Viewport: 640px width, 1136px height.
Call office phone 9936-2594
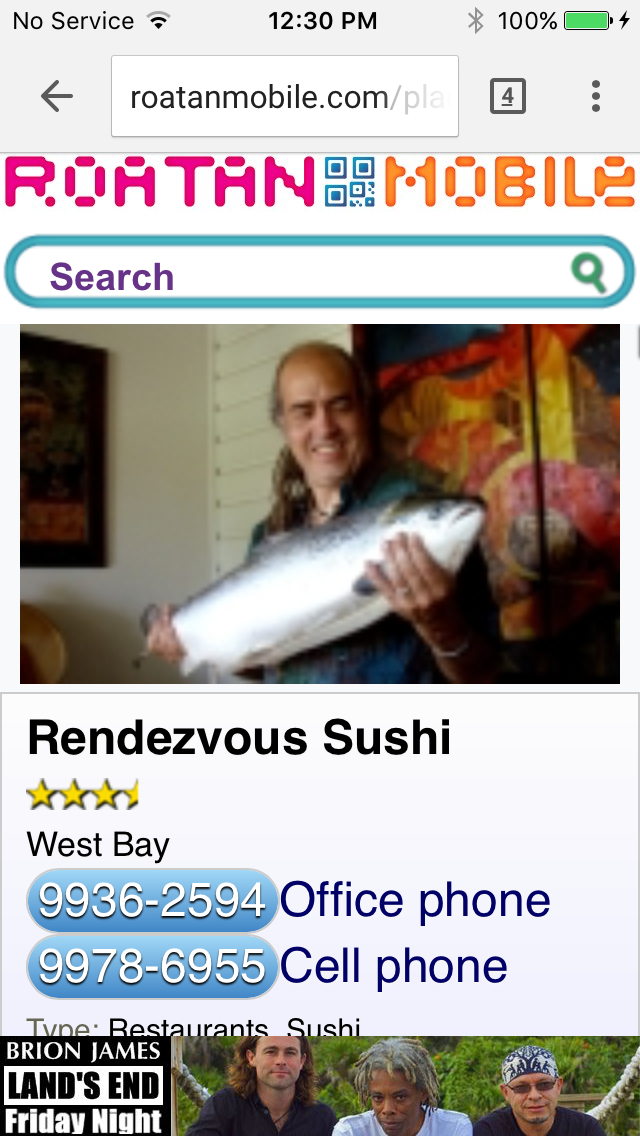(x=152, y=901)
